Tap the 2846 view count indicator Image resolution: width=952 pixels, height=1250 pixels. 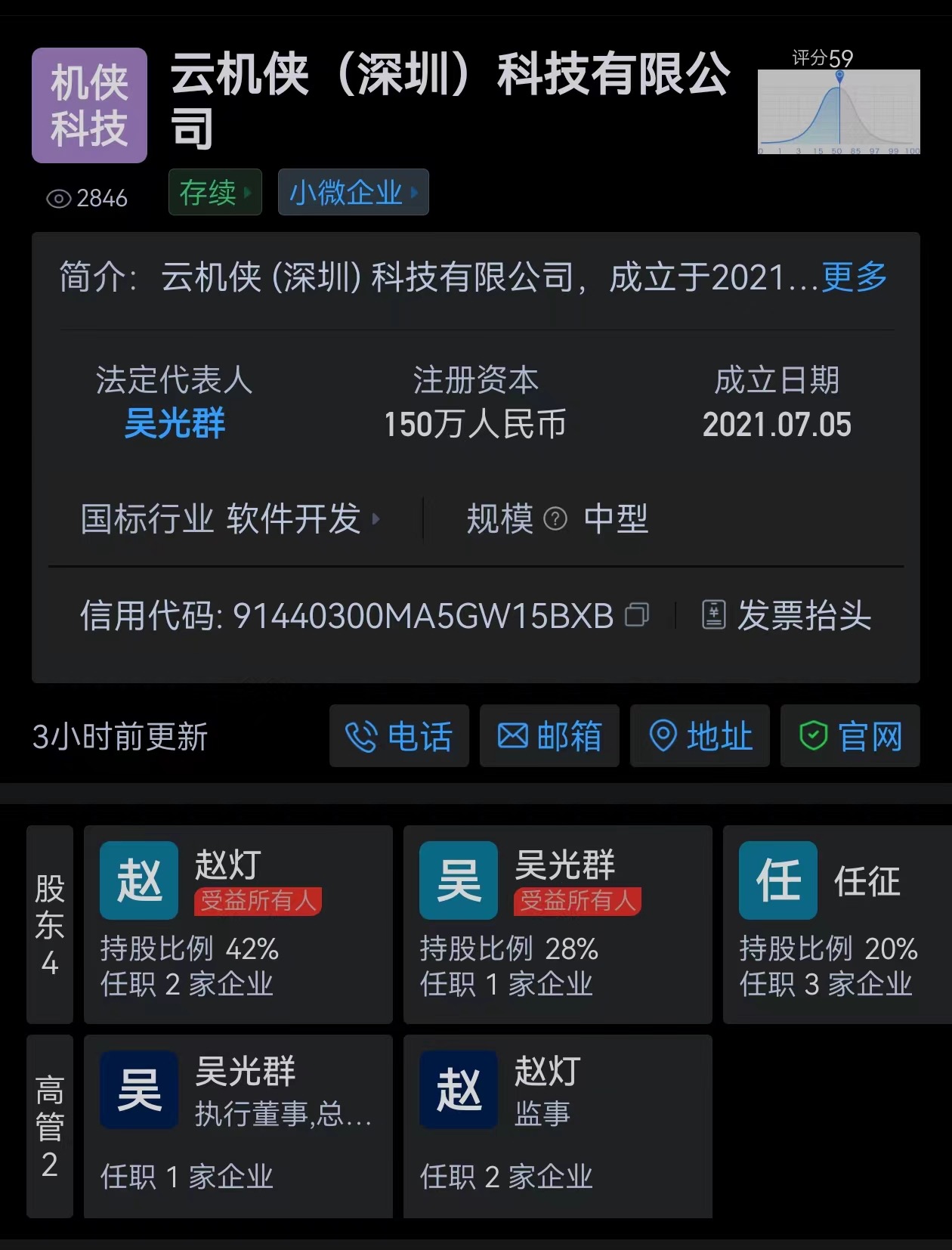(88, 198)
